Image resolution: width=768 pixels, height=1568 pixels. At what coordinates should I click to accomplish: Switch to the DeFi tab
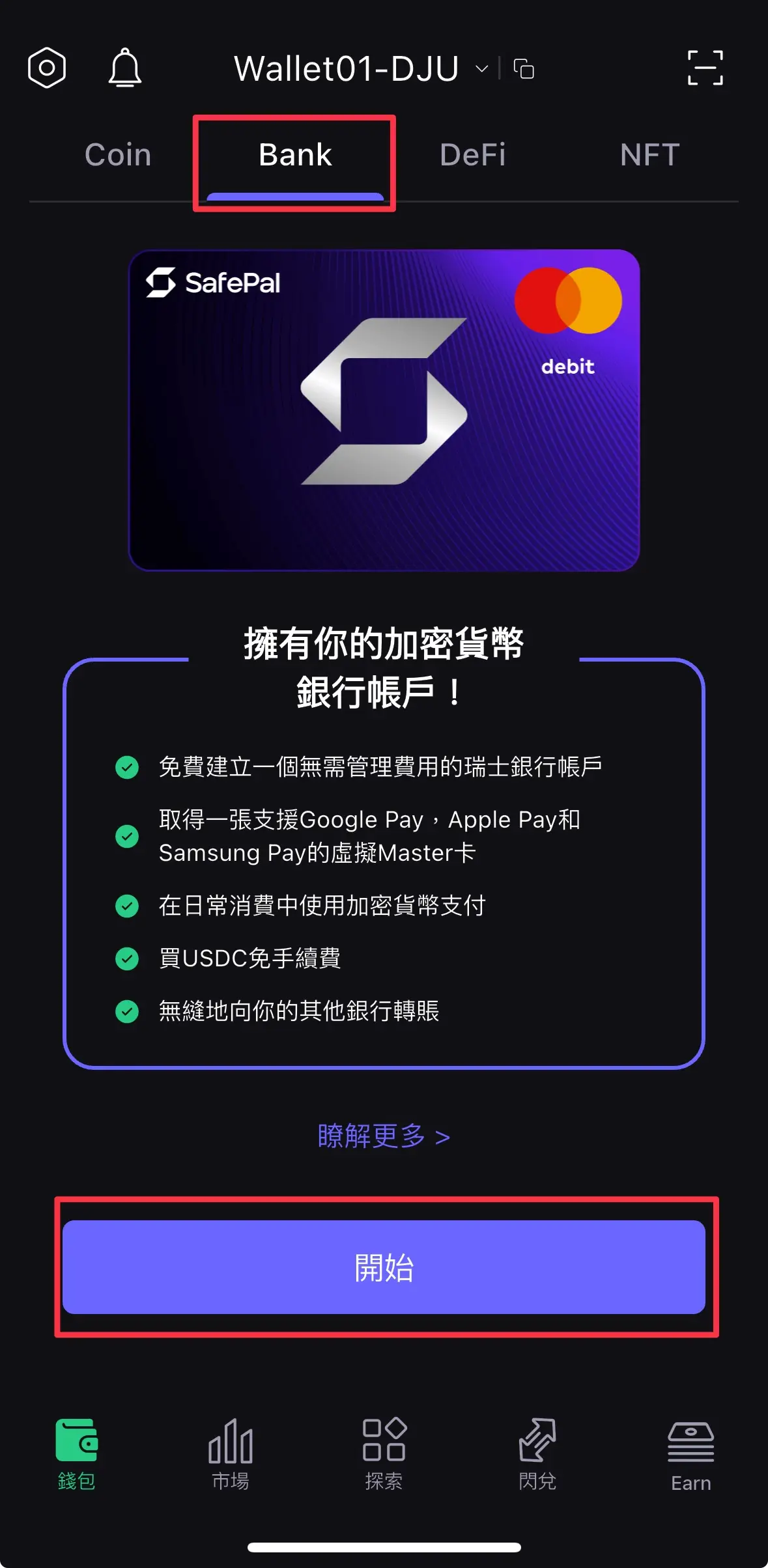coord(472,156)
